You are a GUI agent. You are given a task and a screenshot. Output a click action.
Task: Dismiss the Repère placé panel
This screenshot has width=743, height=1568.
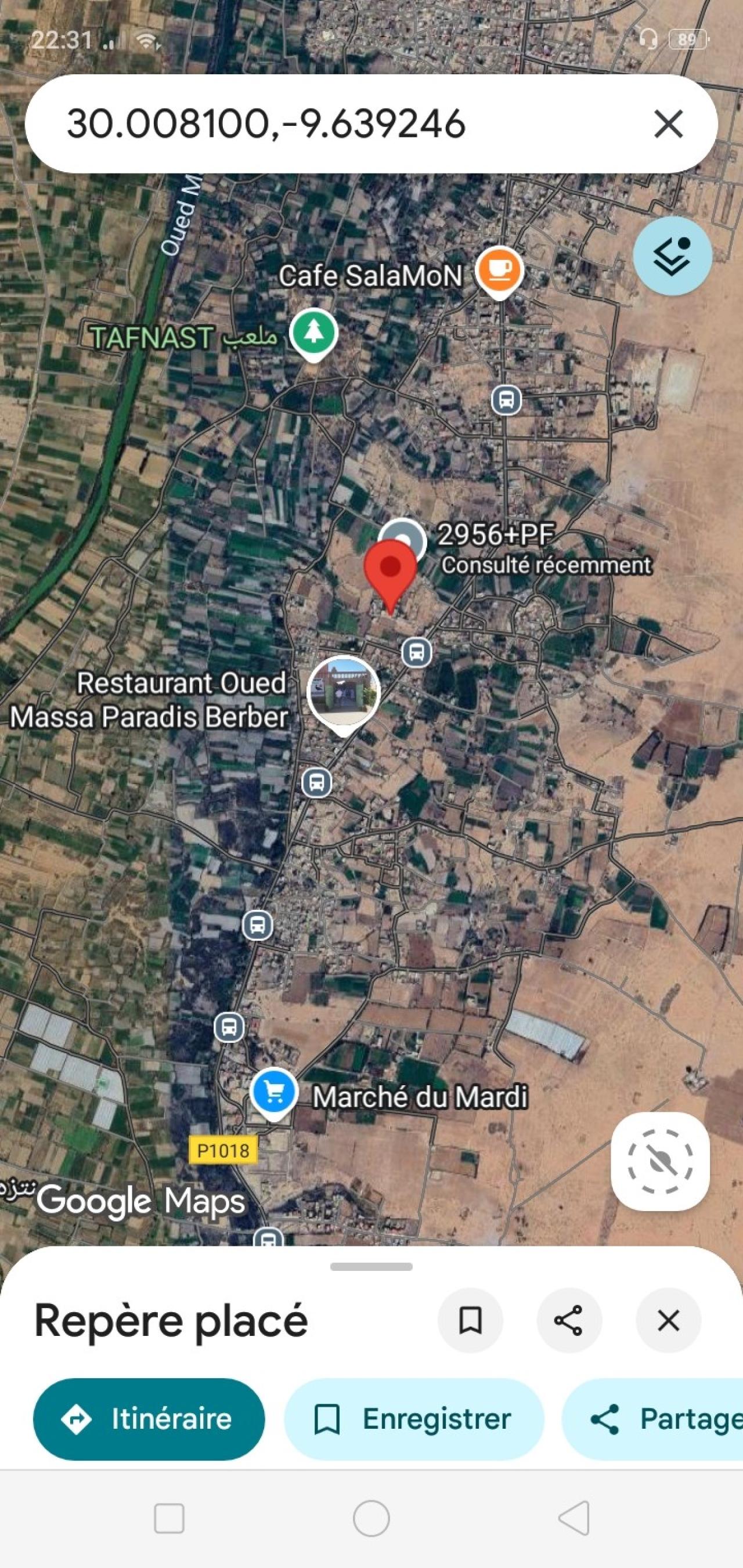(668, 1320)
